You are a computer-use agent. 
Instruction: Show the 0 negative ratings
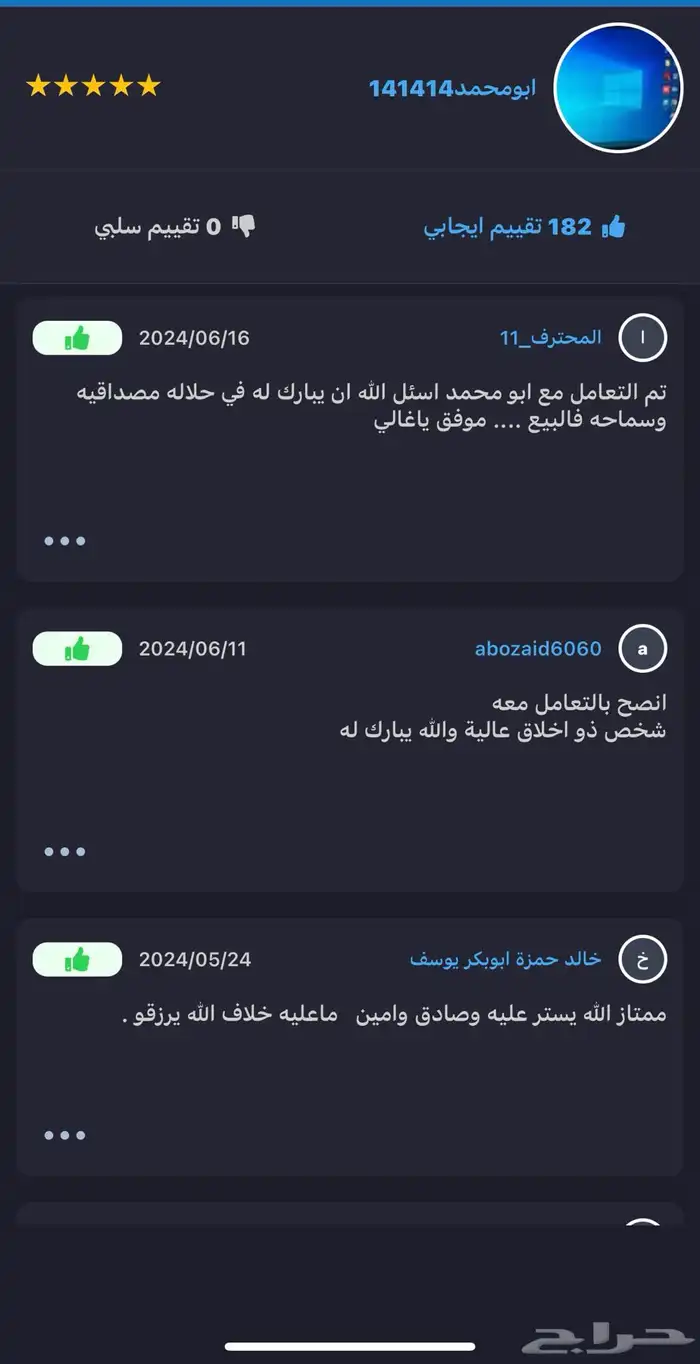pyautogui.click(x=175, y=227)
